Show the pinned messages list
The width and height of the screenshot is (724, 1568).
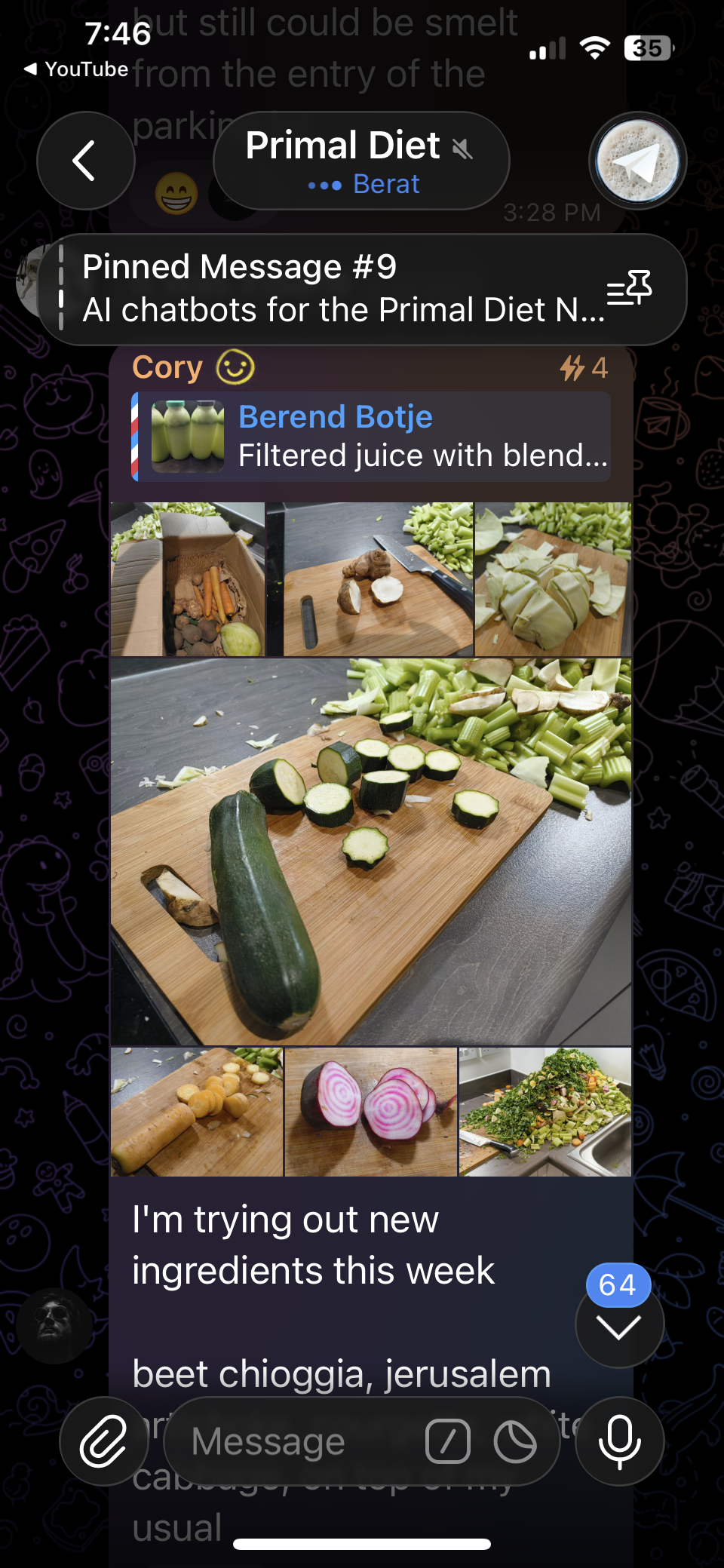pyautogui.click(x=630, y=289)
